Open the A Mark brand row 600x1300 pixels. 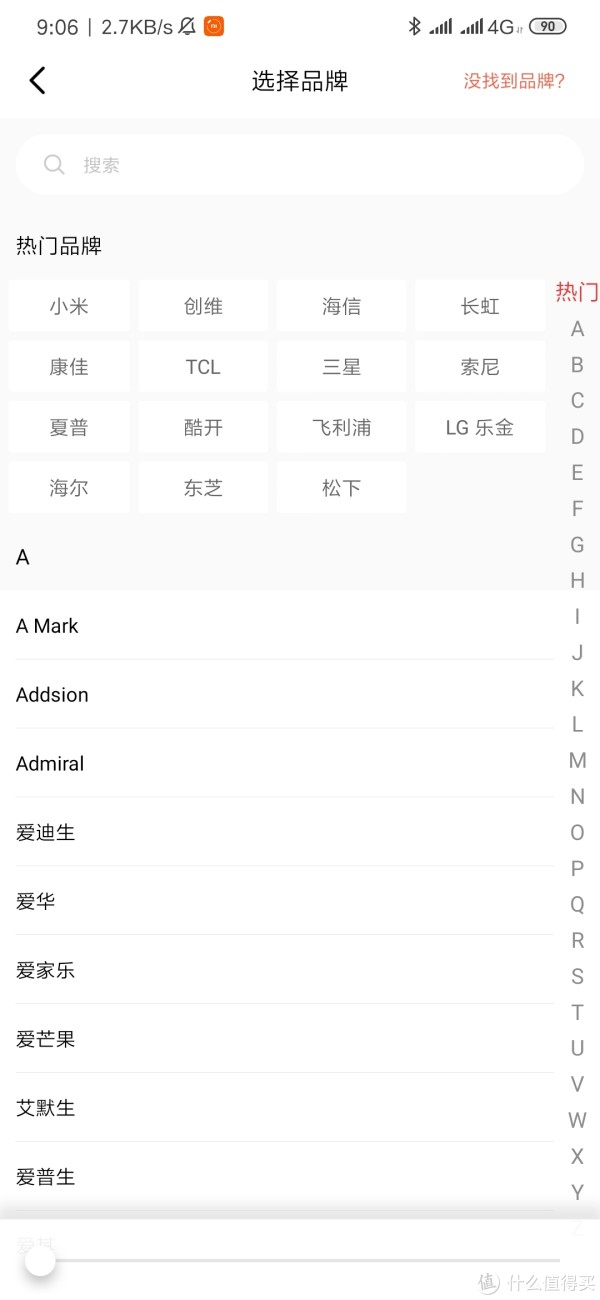tap(285, 626)
